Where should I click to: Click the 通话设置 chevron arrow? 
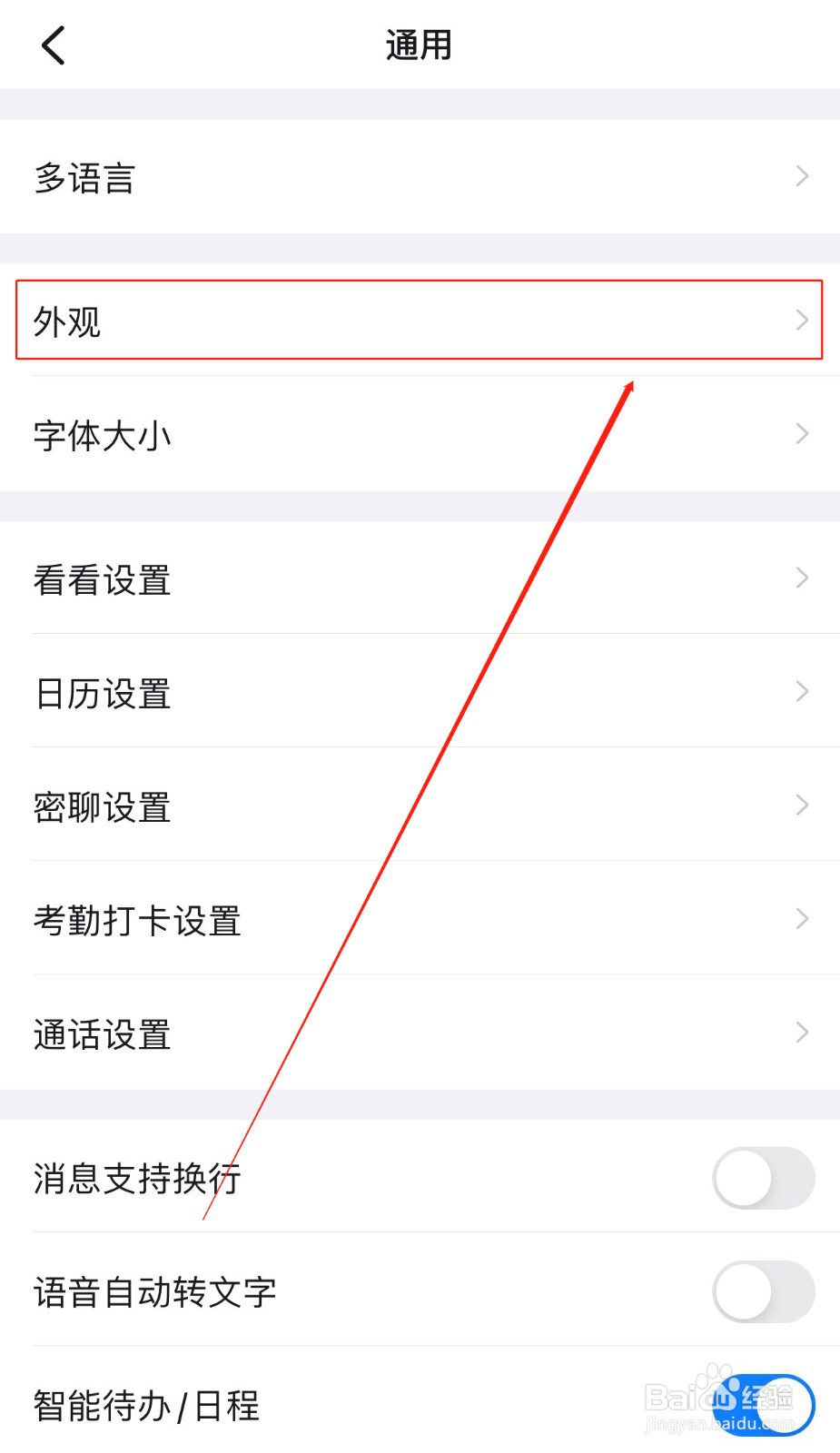click(803, 1033)
